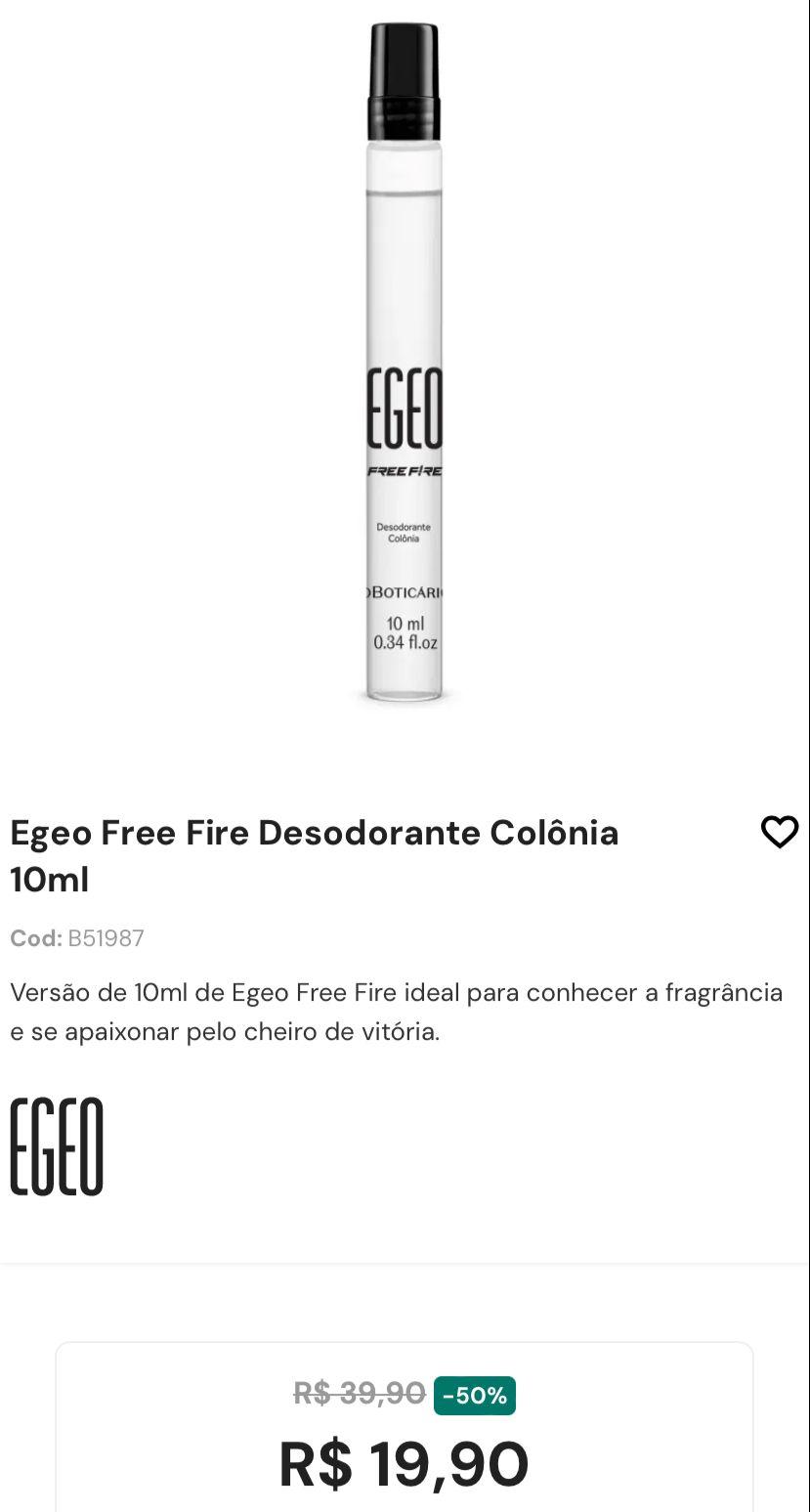Viewport: 810px width, 1512px height.
Task: Open the original price R$ 39,90 link
Action: tap(358, 1395)
